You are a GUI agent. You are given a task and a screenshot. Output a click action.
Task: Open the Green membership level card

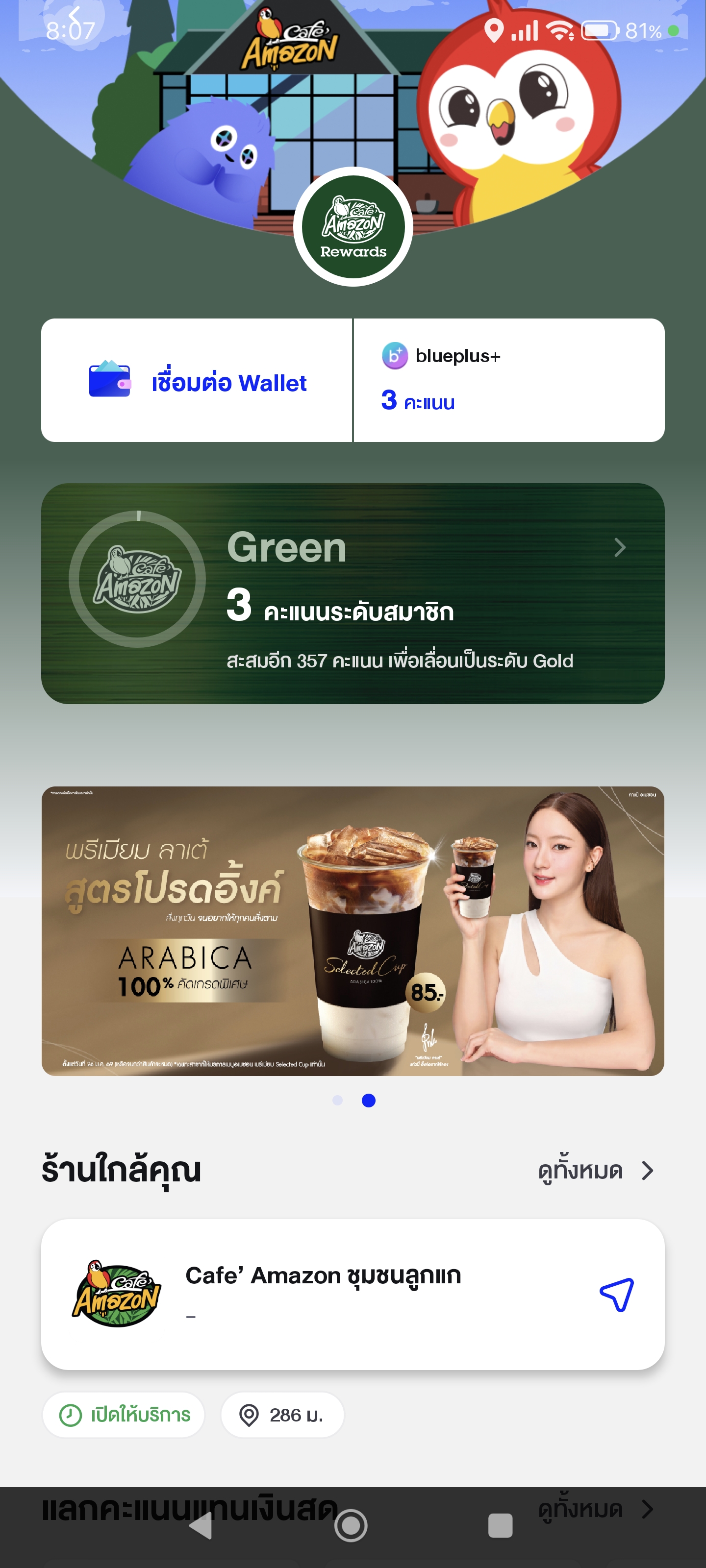[x=352, y=593]
